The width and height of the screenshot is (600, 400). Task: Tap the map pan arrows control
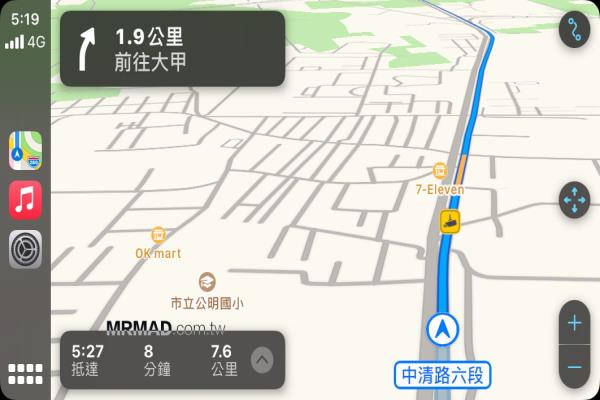[x=574, y=200]
